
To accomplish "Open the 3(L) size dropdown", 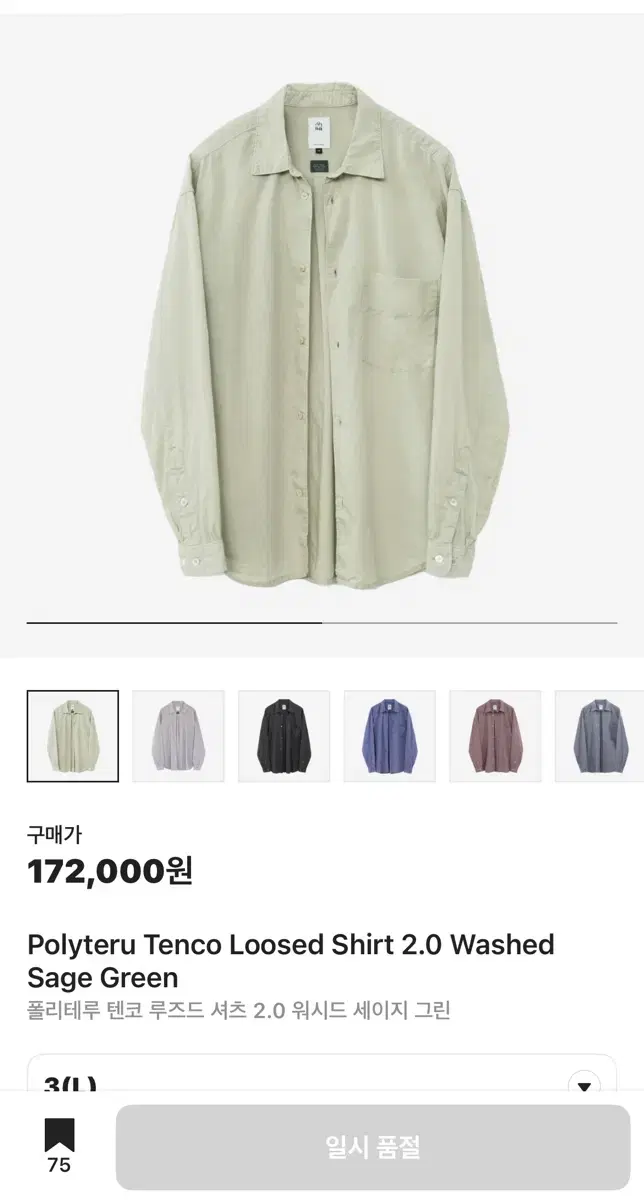I will click(x=583, y=1085).
